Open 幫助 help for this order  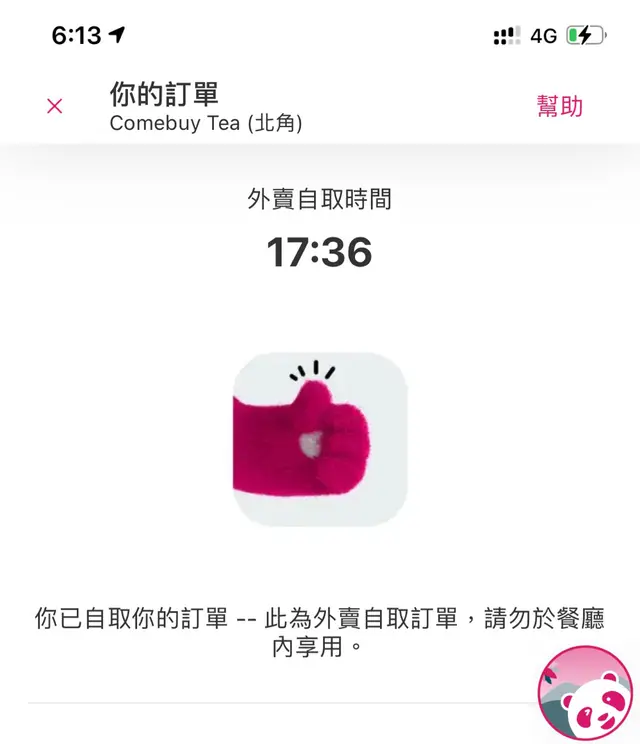[559, 106]
